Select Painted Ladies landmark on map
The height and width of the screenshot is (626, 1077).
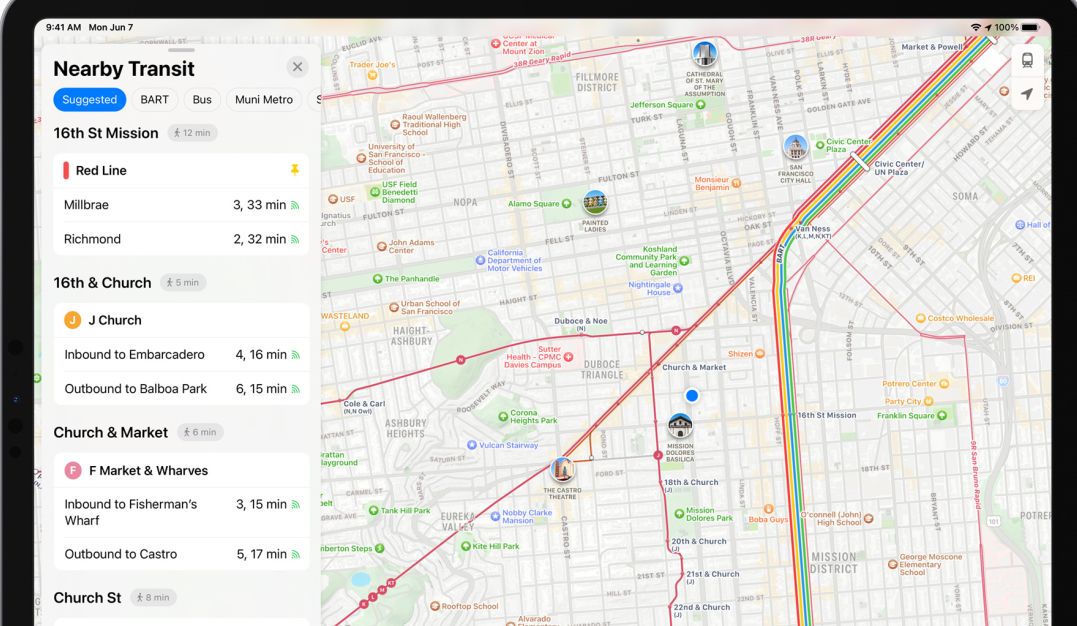[x=595, y=203]
